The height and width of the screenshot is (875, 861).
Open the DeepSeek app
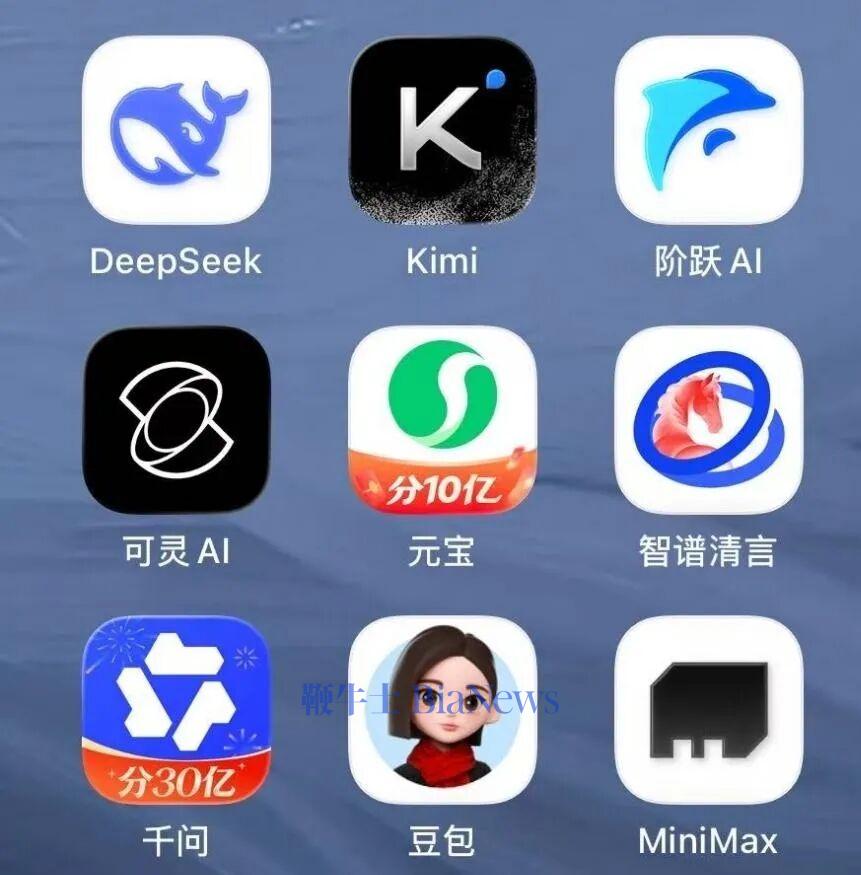(x=176, y=130)
